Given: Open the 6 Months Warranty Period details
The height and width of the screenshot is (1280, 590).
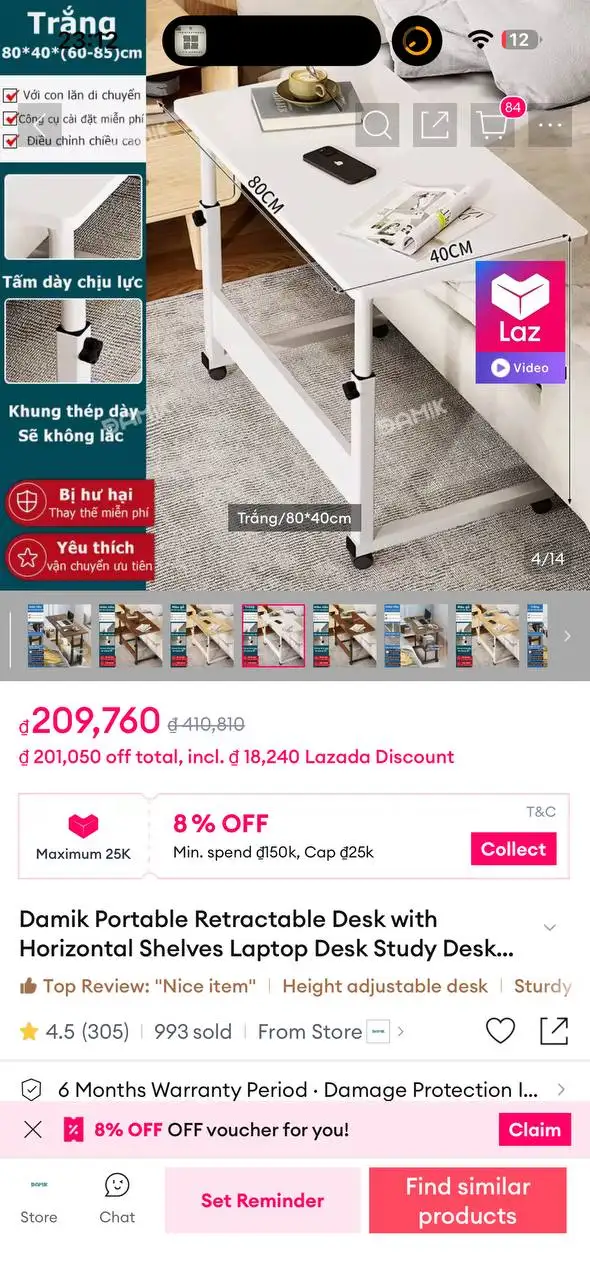Looking at the screenshot, I should (x=295, y=1089).
